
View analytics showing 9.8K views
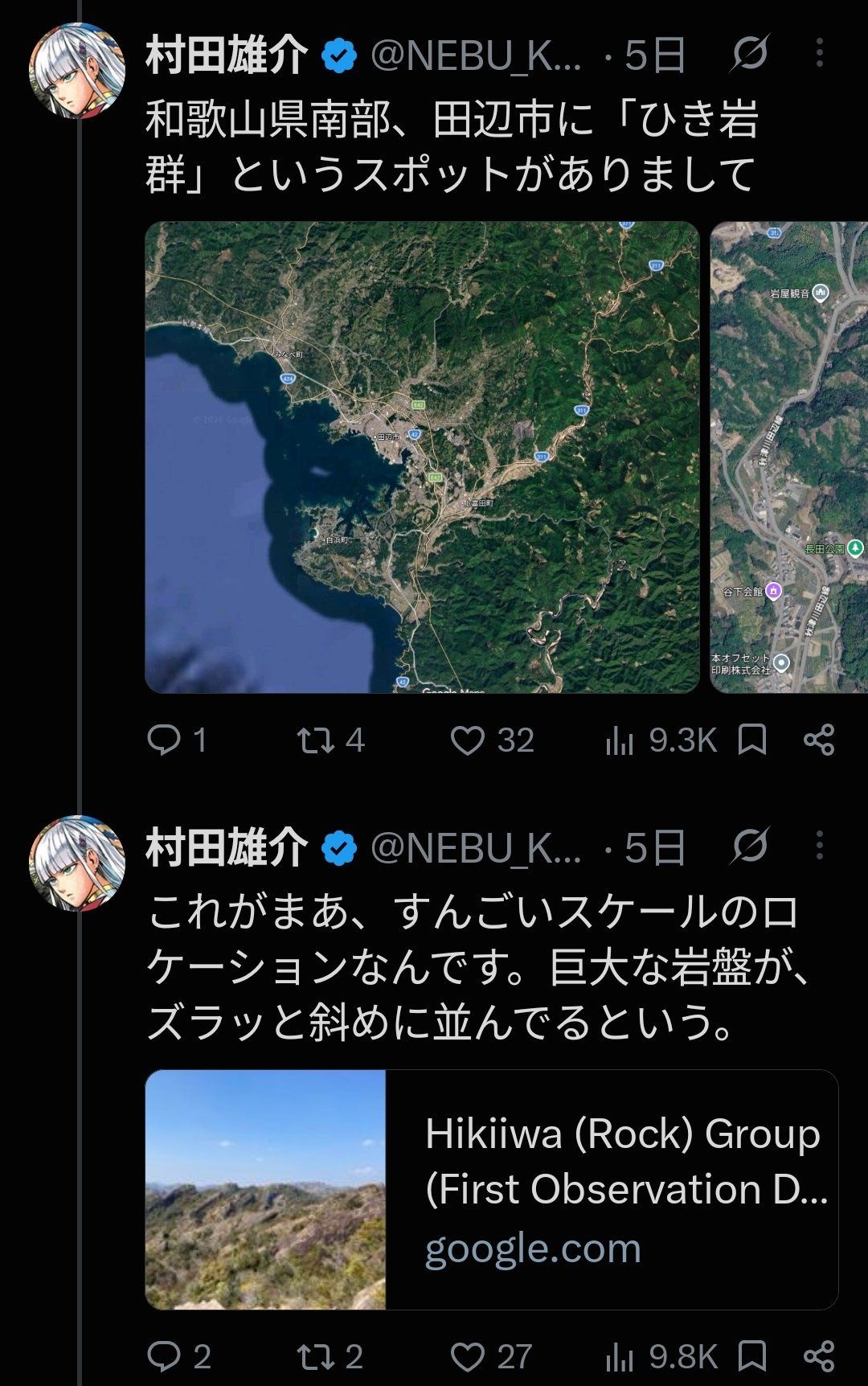click(x=661, y=1357)
